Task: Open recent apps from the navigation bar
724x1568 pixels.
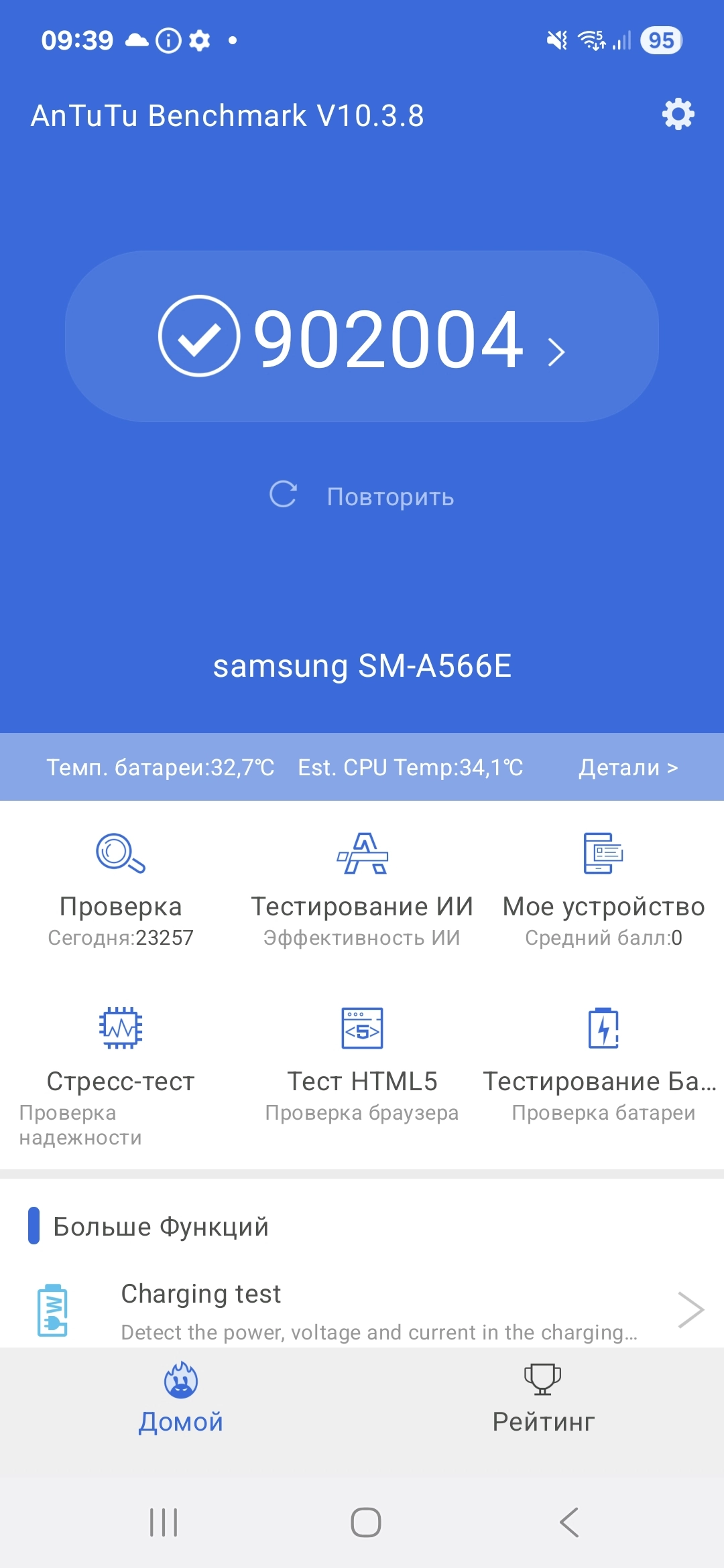Action: (164, 1522)
